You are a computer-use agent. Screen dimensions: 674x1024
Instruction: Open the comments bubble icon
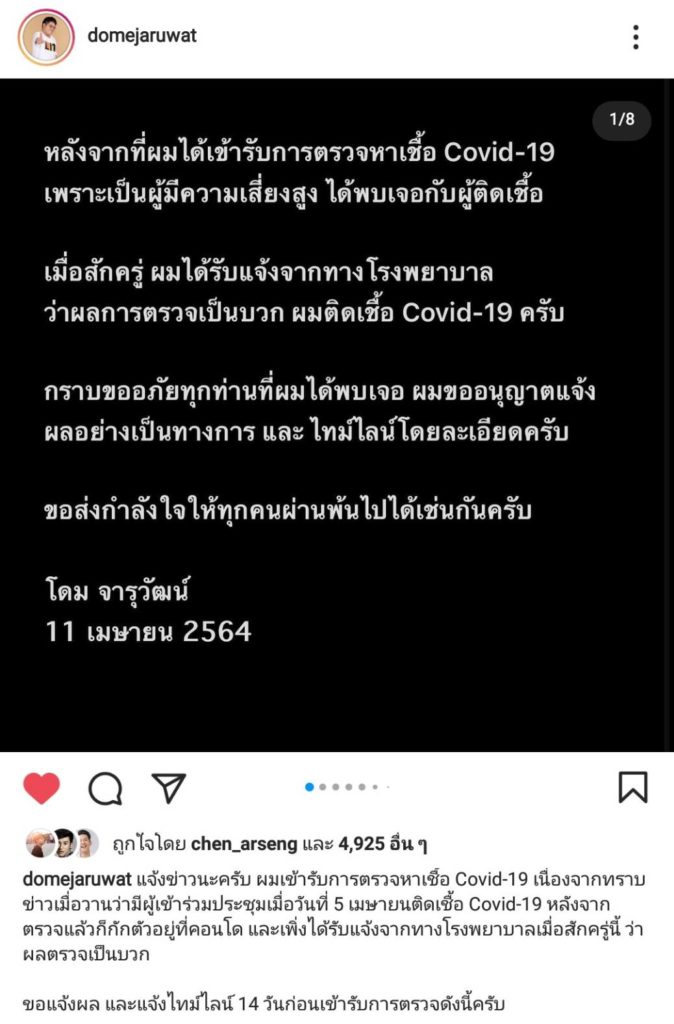pos(104,789)
